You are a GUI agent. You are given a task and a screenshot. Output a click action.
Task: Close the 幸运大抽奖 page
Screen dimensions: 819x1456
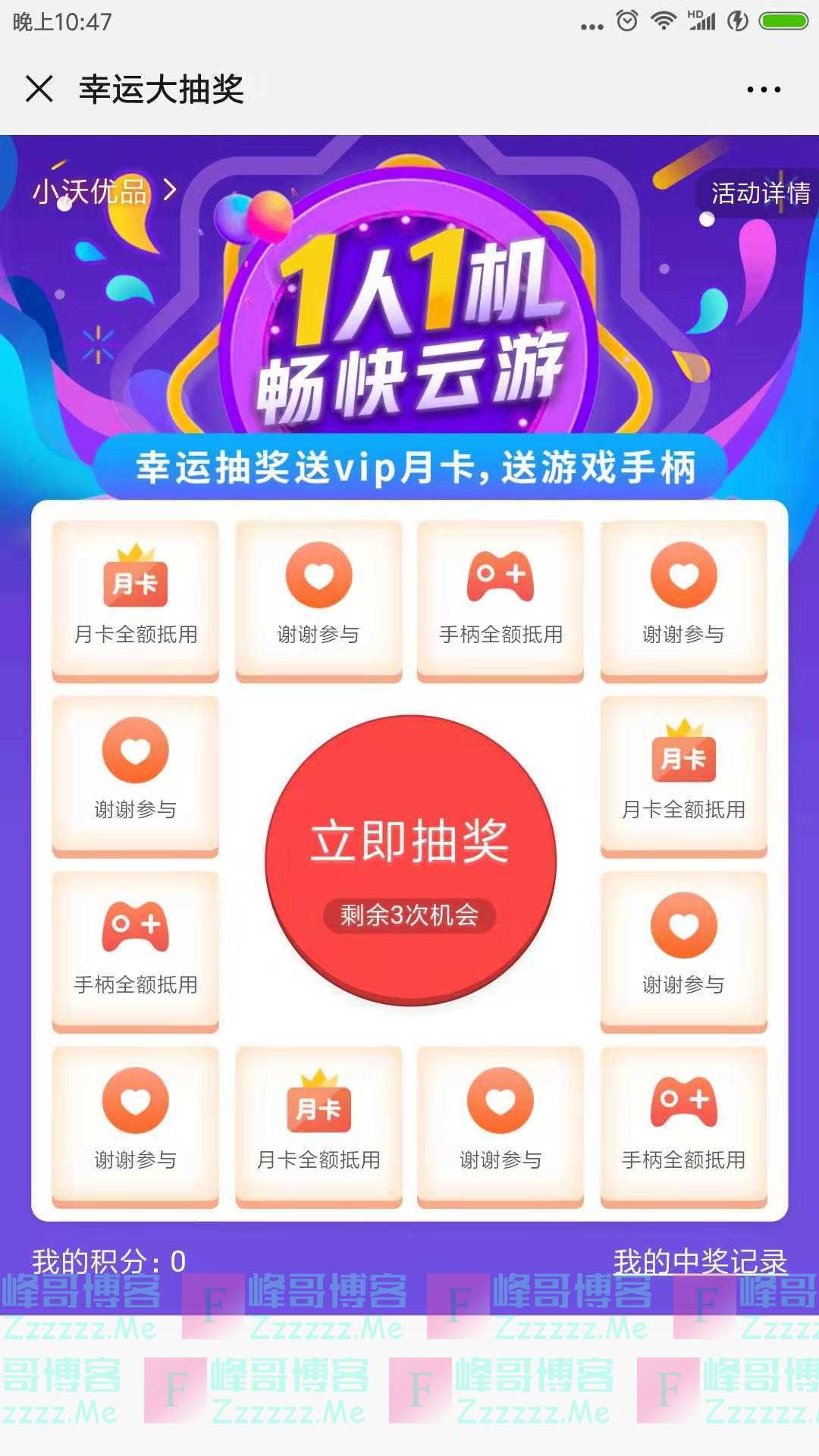(x=39, y=89)
